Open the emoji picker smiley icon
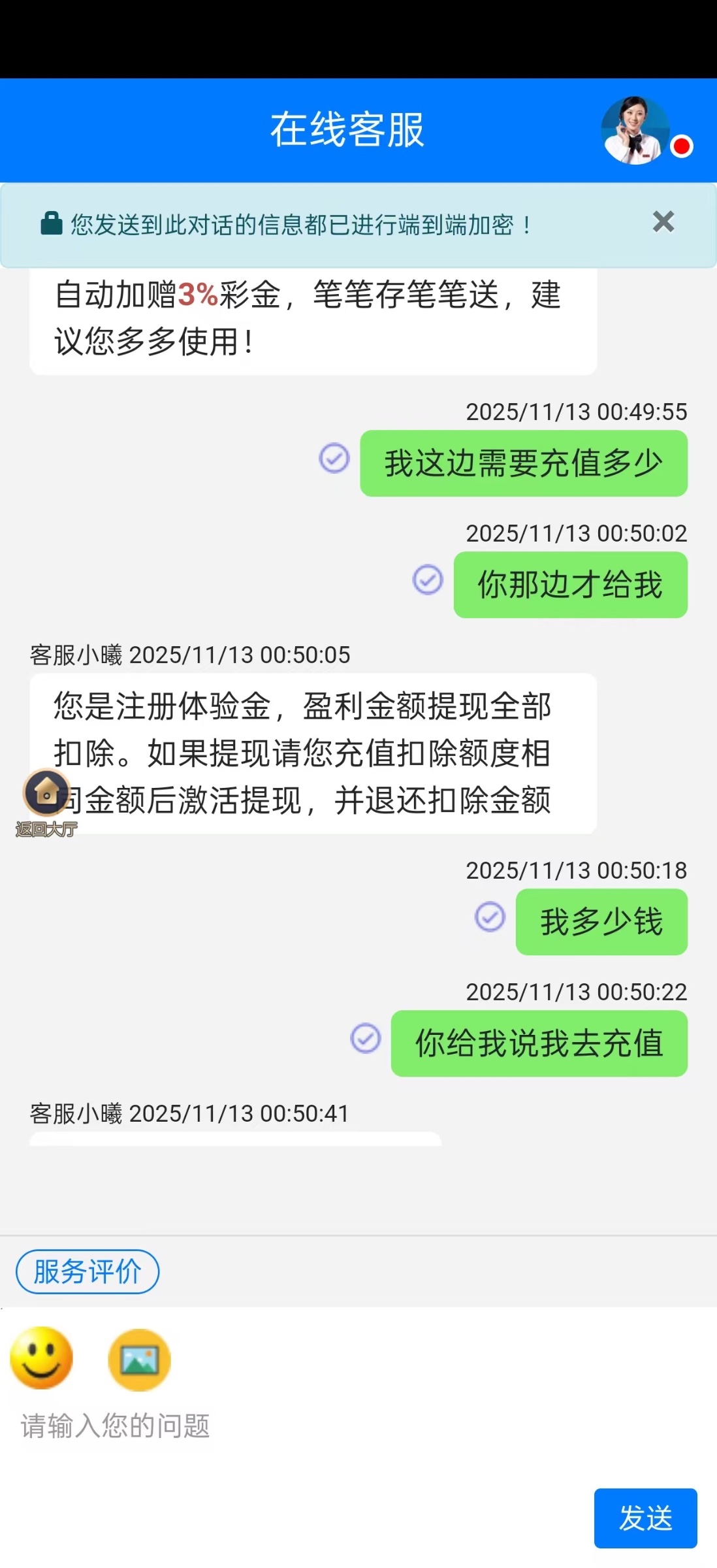 click(42, 1359)
